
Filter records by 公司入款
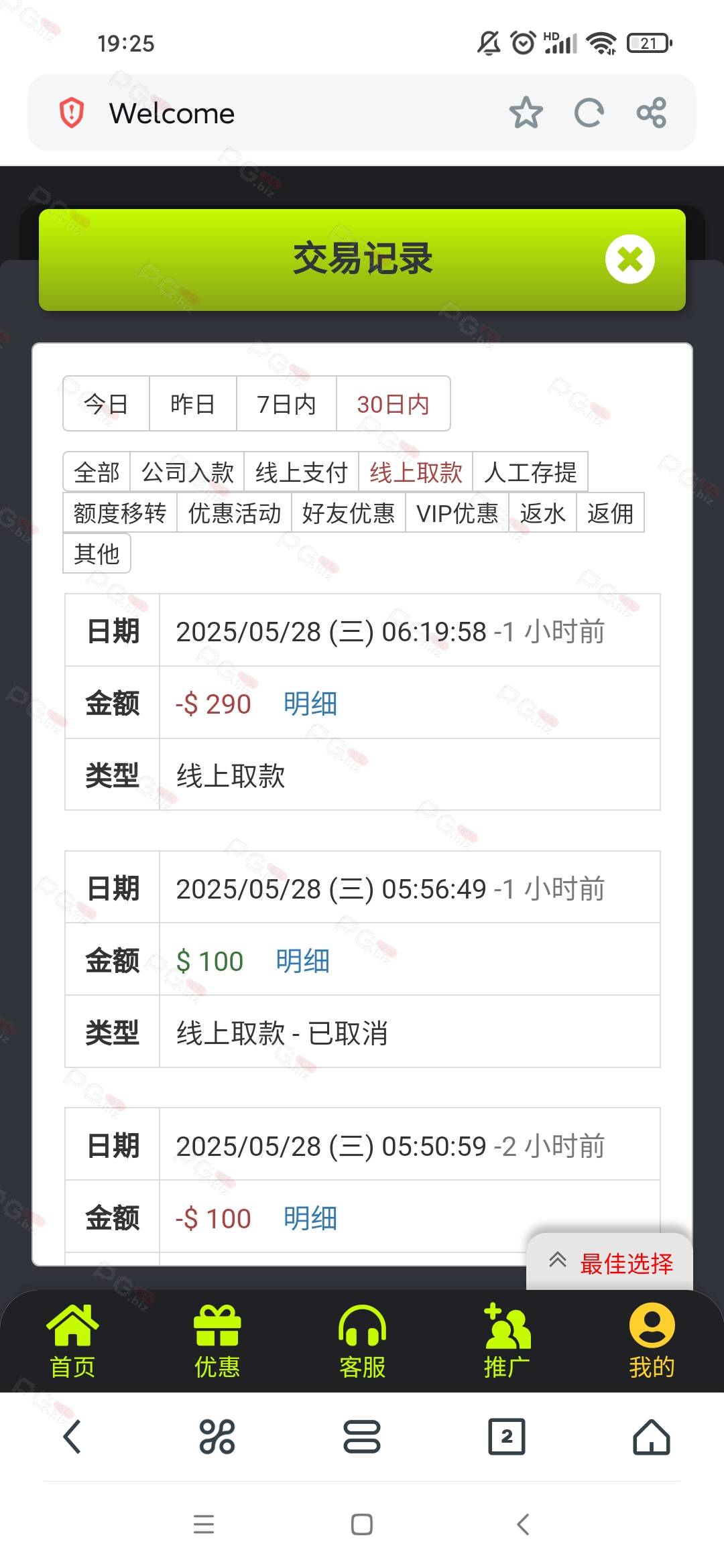pos(187,472)
